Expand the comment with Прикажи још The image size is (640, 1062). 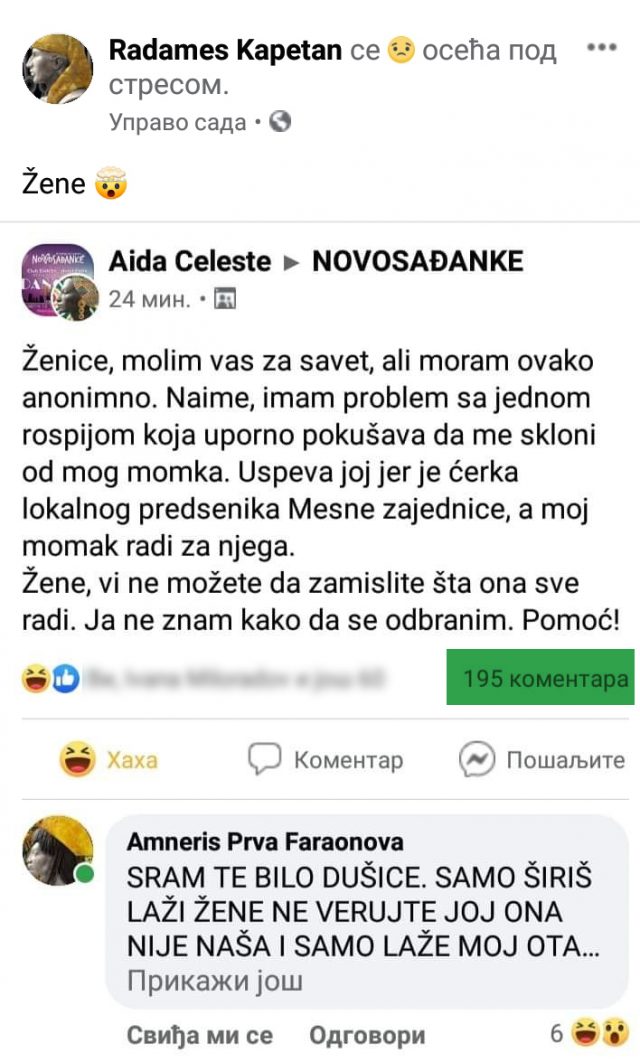tap(214, 981)
